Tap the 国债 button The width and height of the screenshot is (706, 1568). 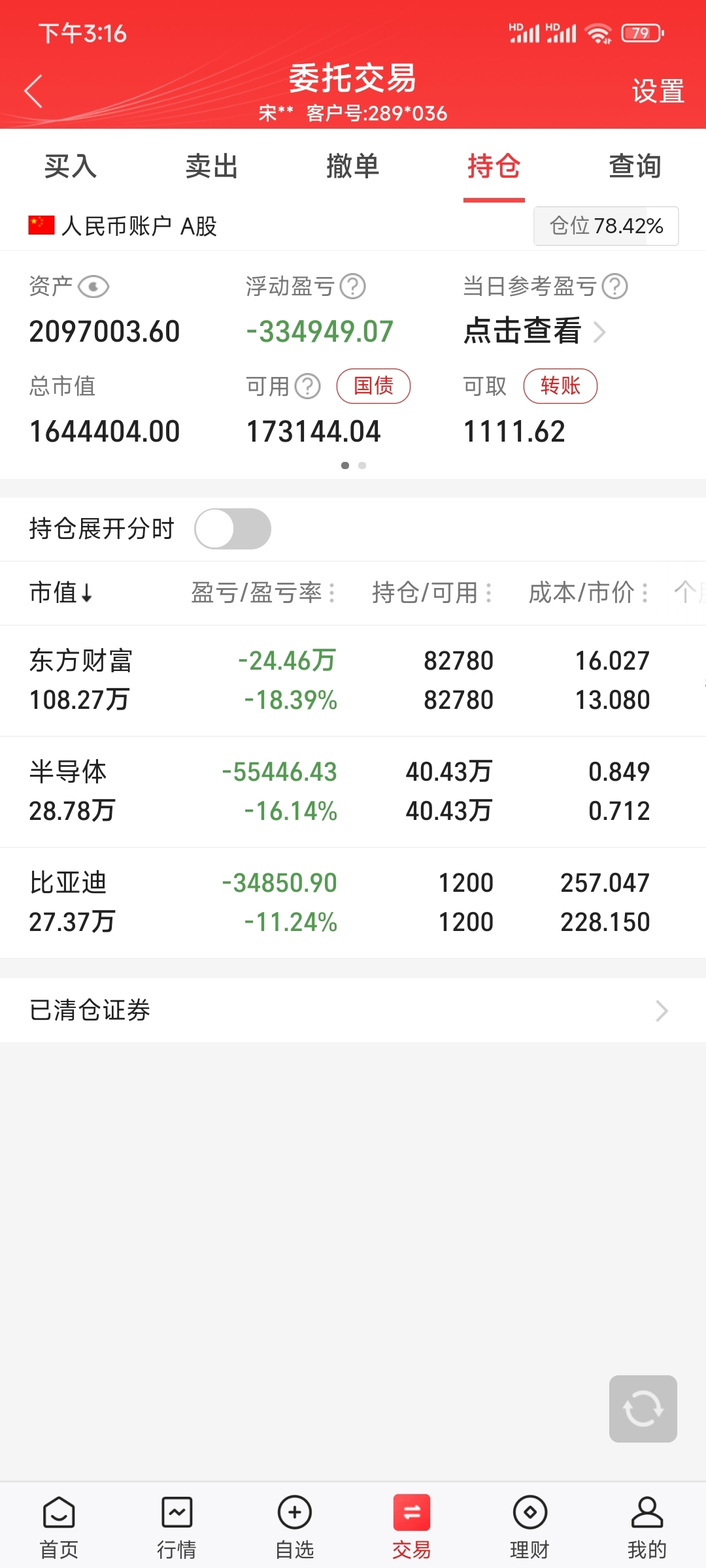(x=373, y=386)
